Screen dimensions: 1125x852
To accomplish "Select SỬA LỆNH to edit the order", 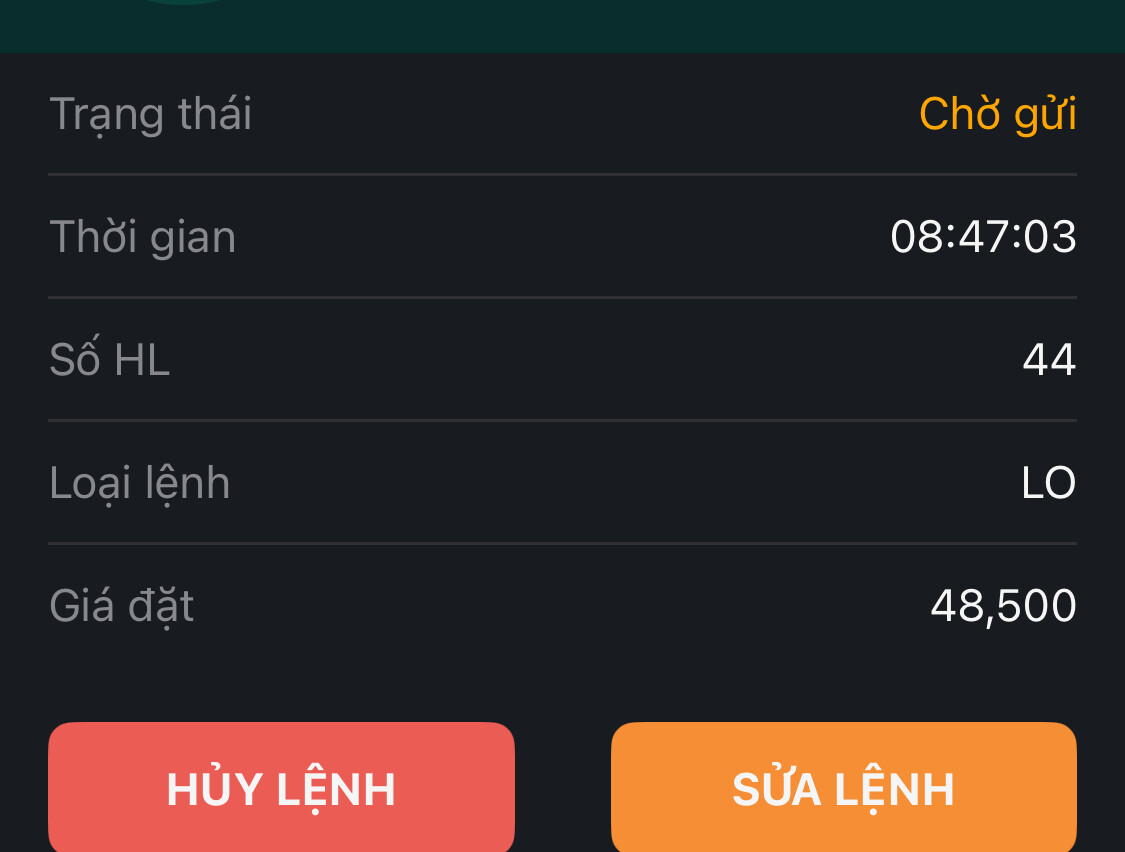I will (843, 788).
